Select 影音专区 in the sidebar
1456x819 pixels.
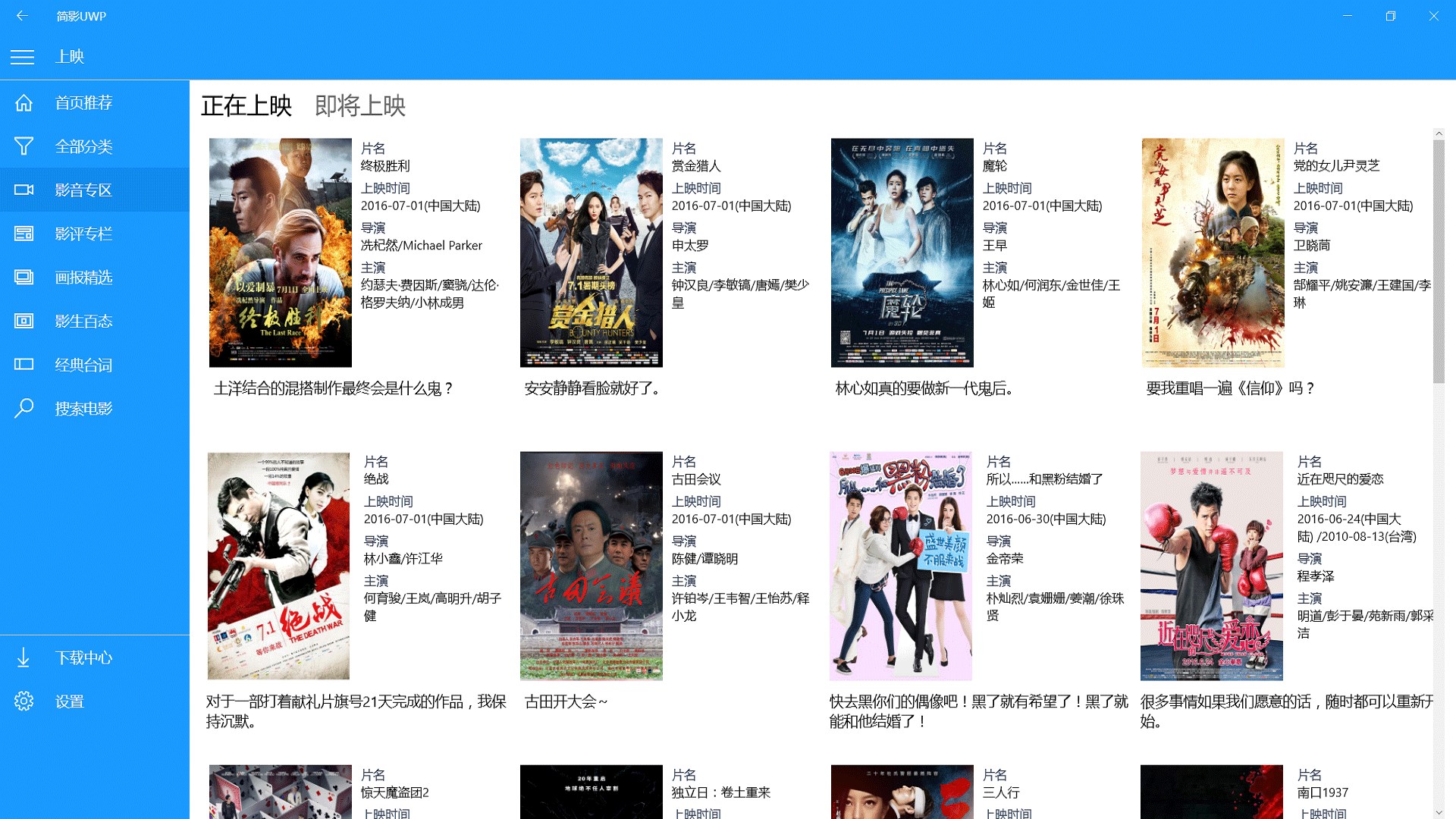83,190
